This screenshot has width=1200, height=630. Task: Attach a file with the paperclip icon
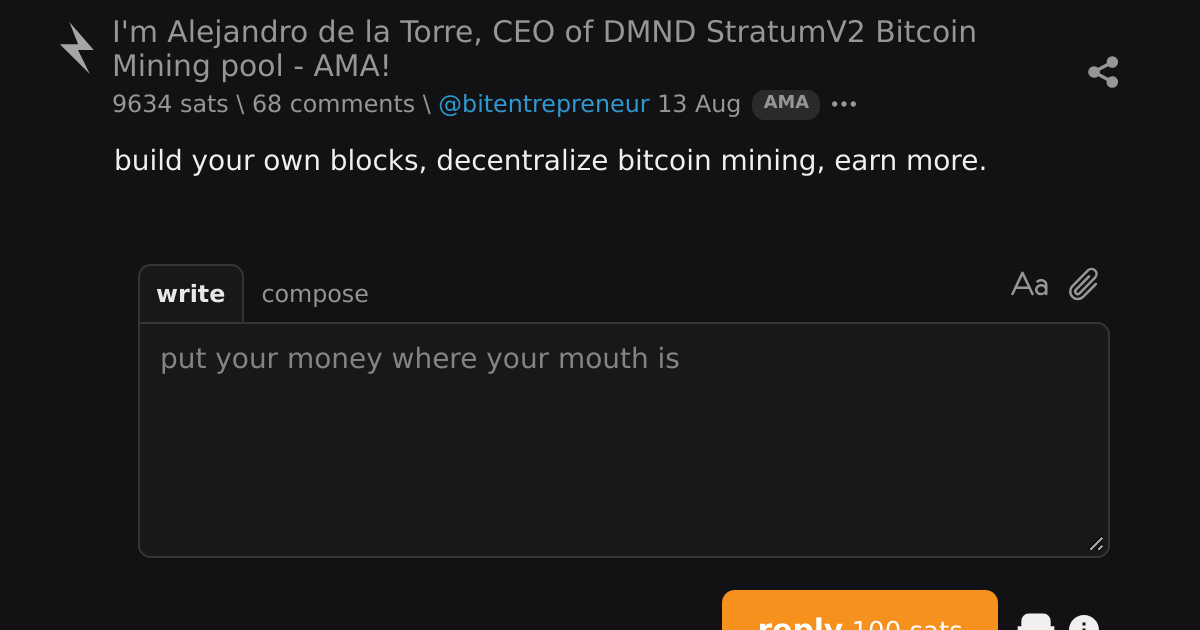pos(1084,285)
